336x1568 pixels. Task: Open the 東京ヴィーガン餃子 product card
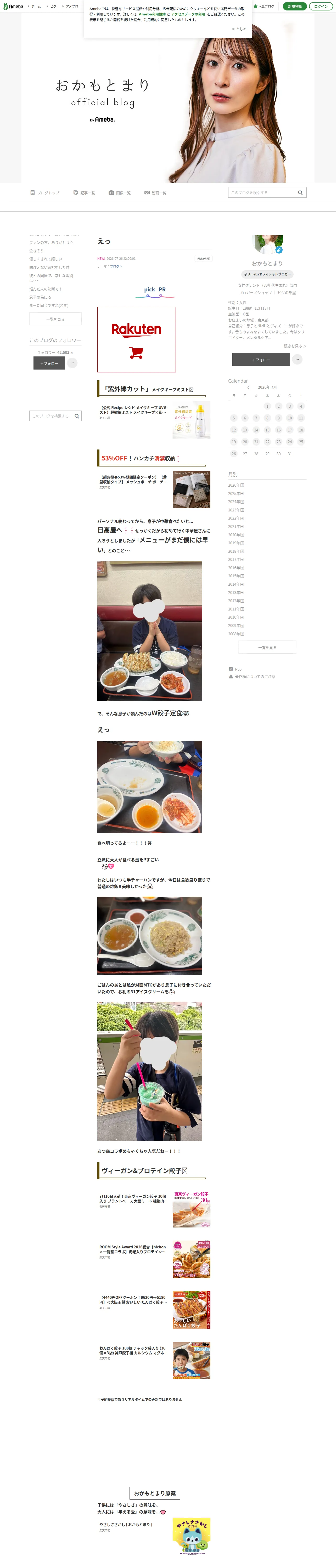coord(154,1208)
